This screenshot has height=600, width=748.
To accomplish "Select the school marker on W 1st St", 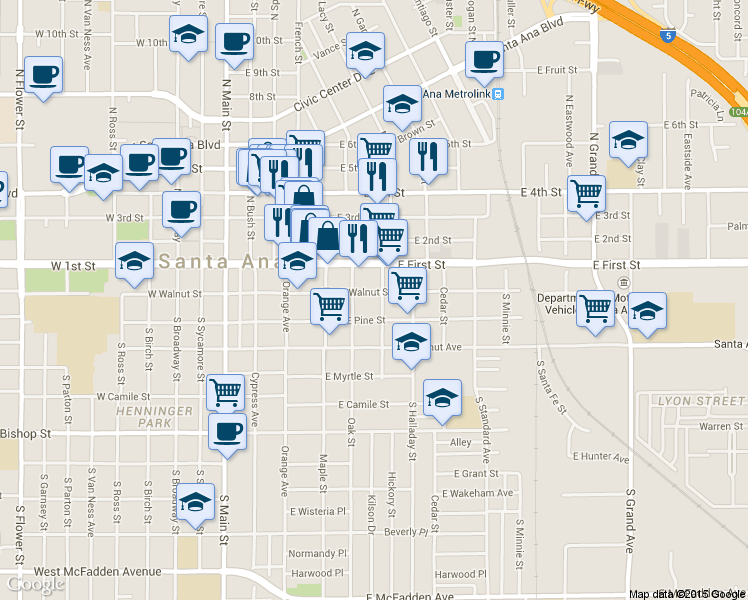I will coord(134,262).
